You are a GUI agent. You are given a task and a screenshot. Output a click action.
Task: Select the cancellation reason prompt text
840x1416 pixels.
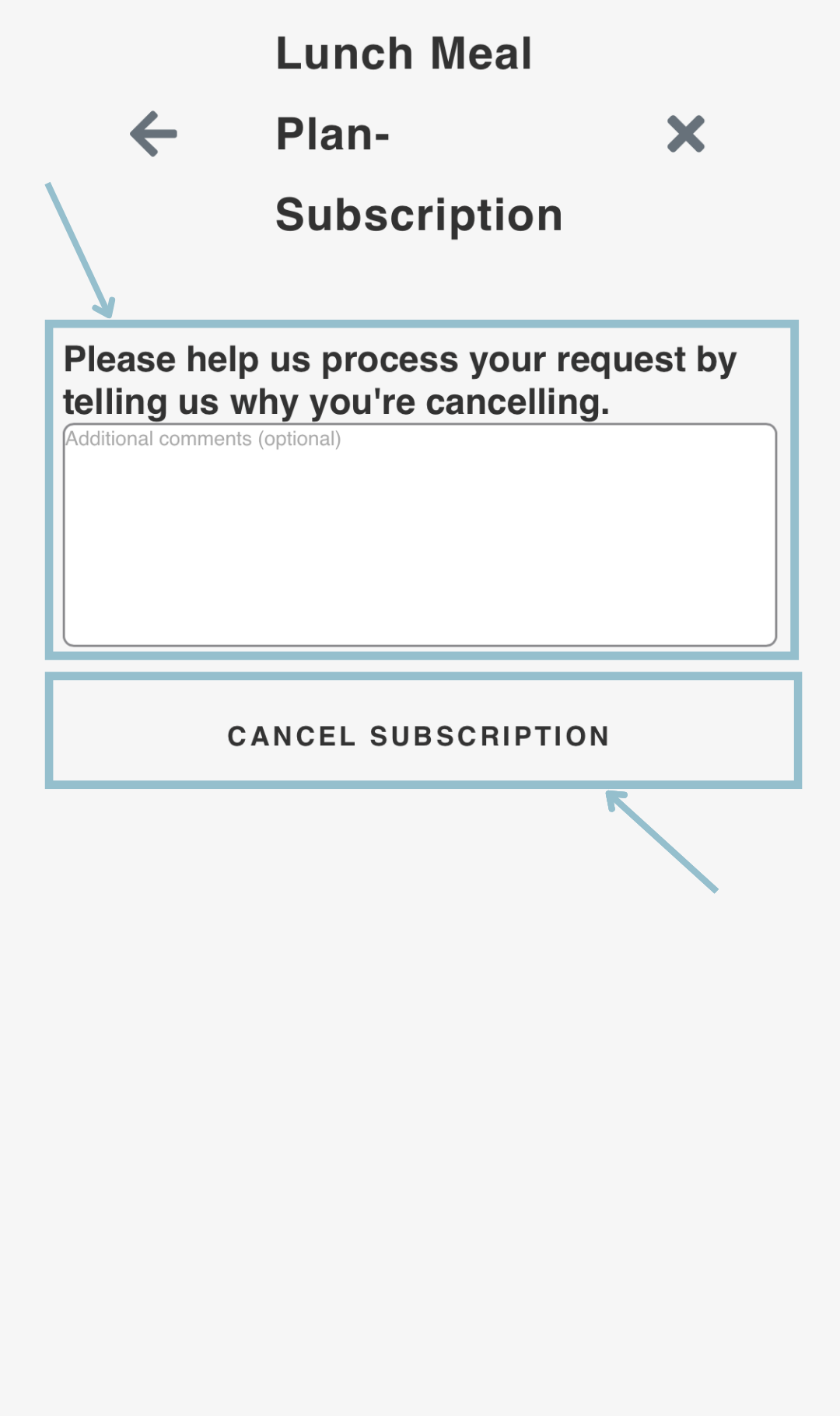[x=400, y=380]
